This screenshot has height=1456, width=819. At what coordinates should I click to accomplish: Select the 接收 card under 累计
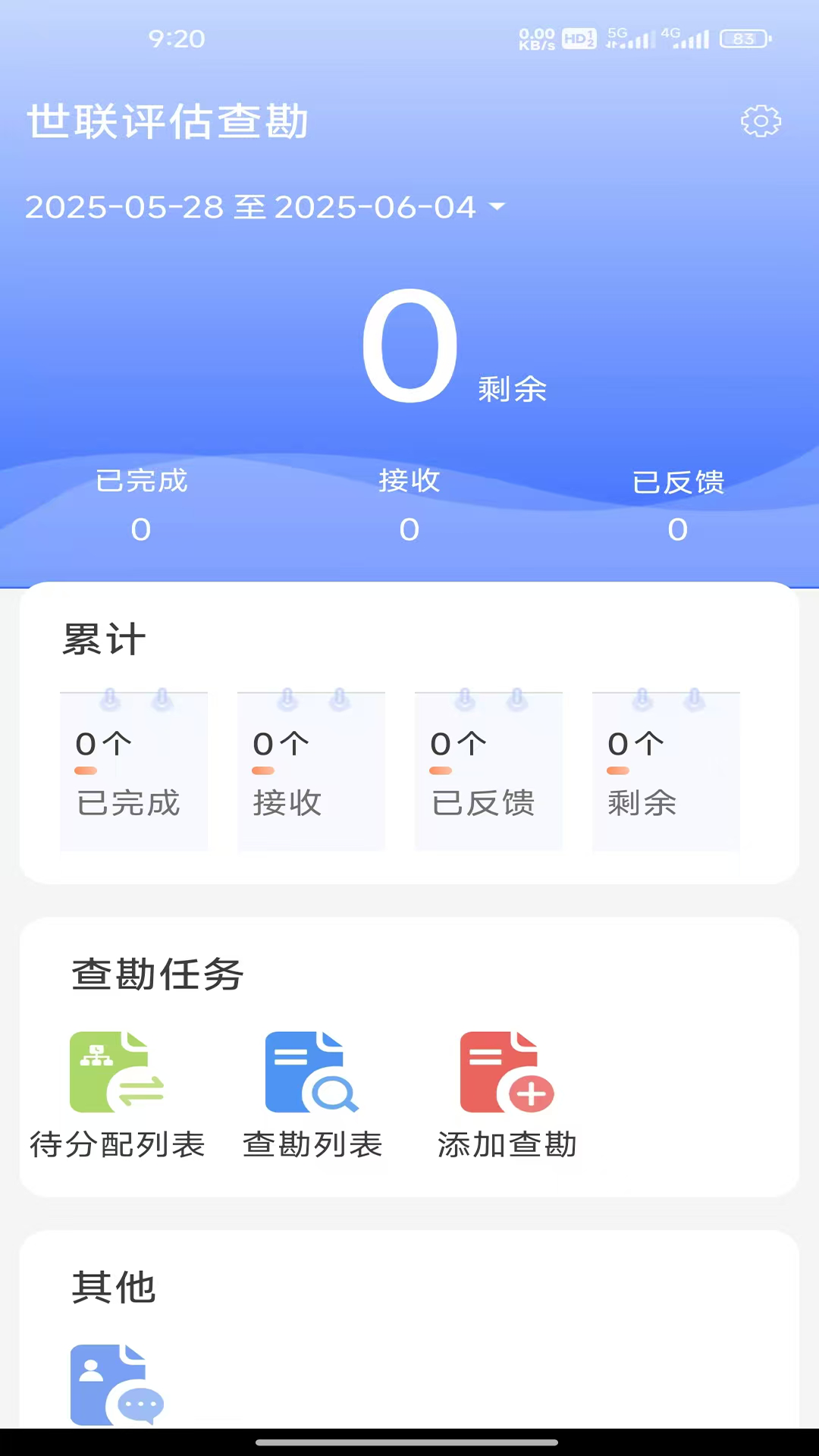[311, 770]
